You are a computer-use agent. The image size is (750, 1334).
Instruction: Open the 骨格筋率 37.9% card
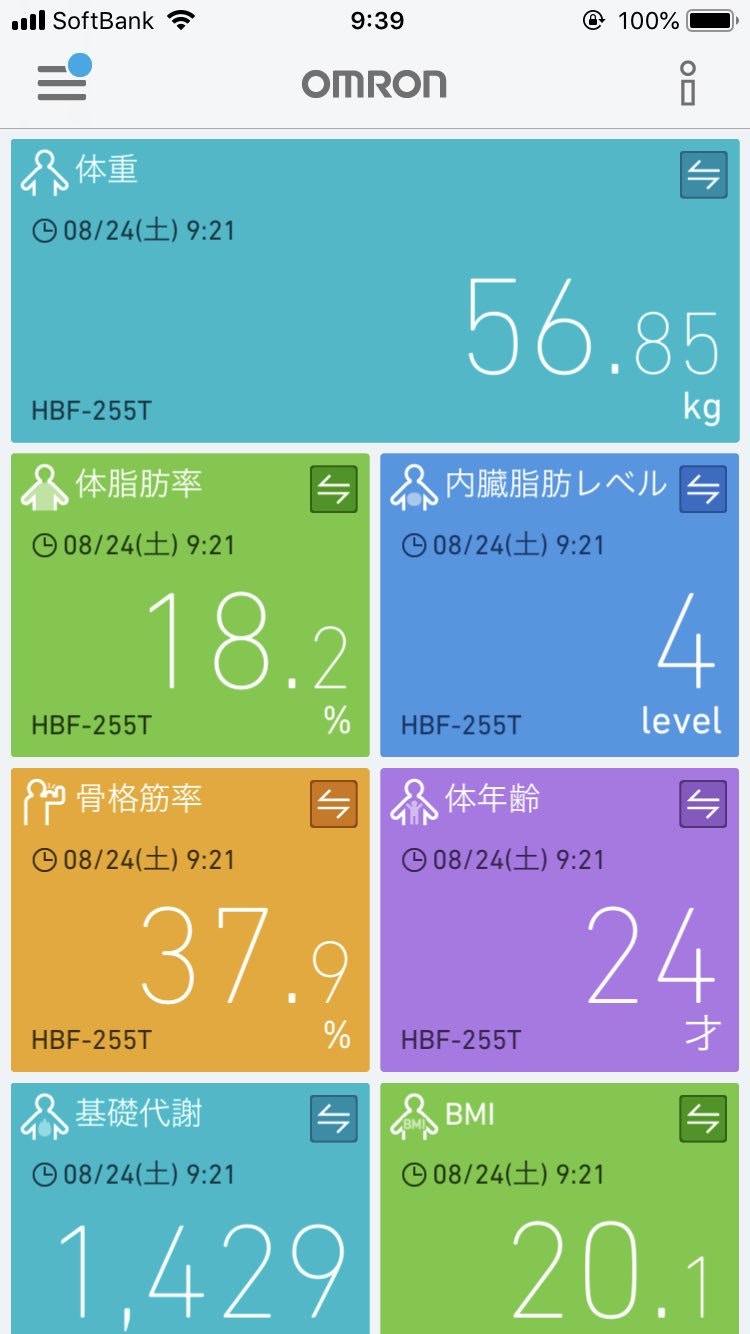(x=190, y=920)
